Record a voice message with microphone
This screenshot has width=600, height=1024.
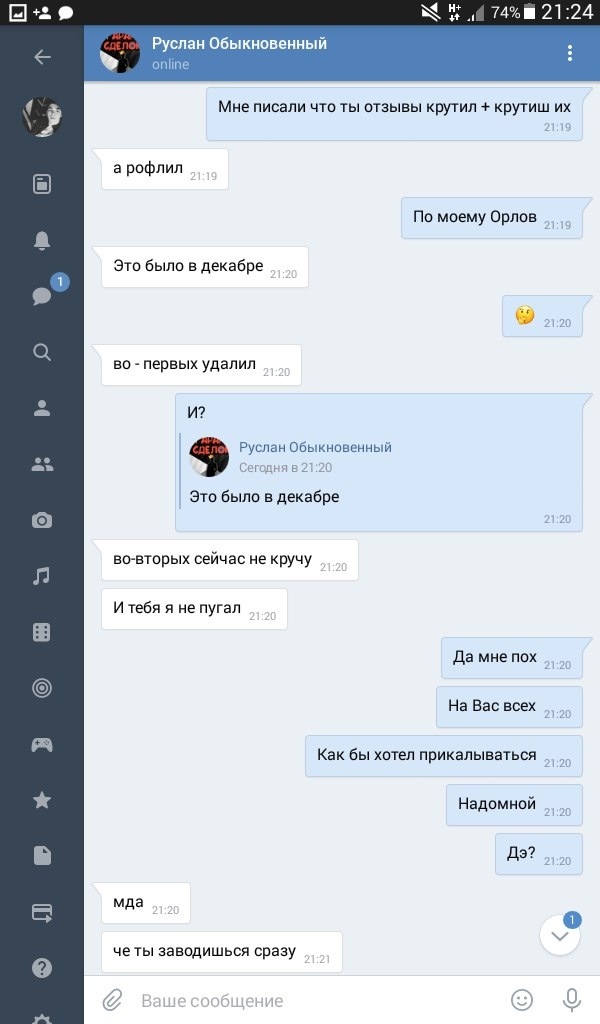point(572,999)
